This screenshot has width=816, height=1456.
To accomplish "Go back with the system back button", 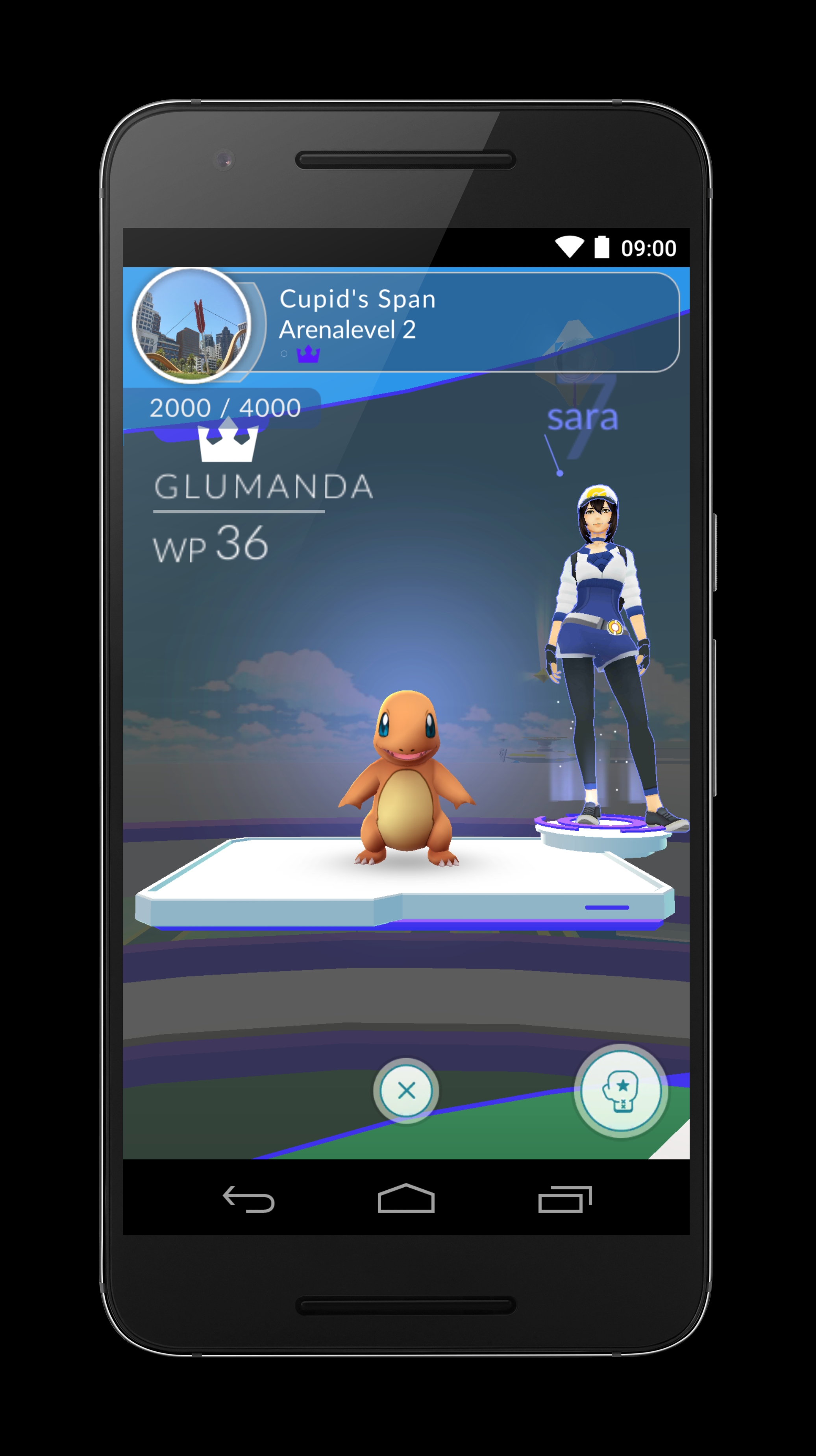I will tap(249, 1199).
